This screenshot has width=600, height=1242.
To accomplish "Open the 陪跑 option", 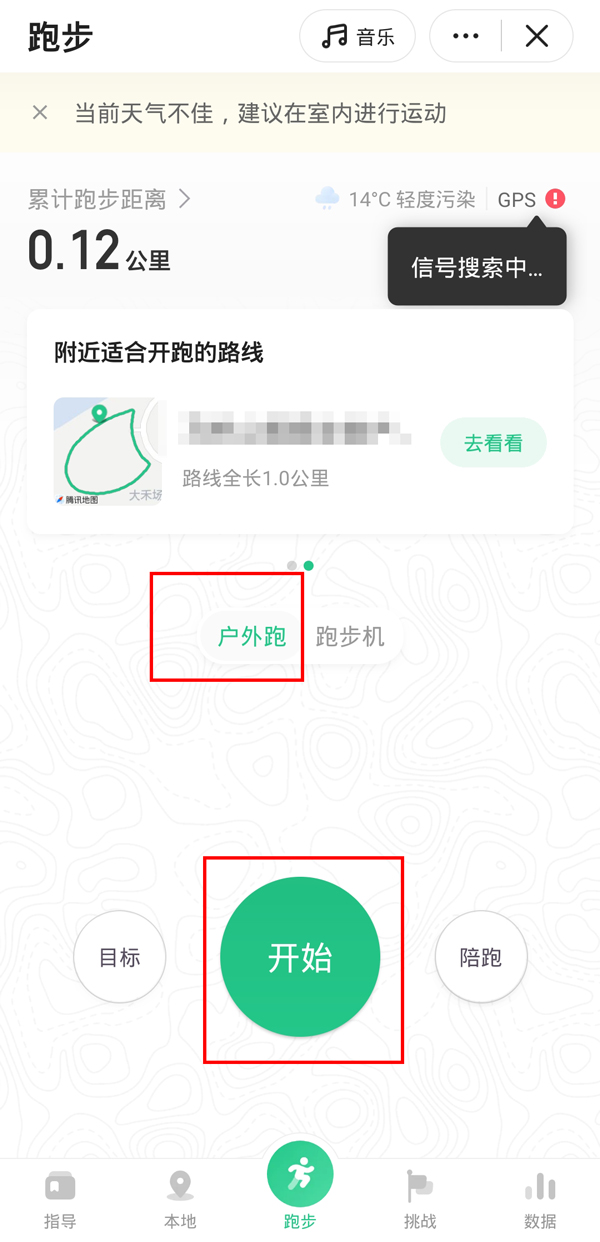I will click(x=480, y=958).
